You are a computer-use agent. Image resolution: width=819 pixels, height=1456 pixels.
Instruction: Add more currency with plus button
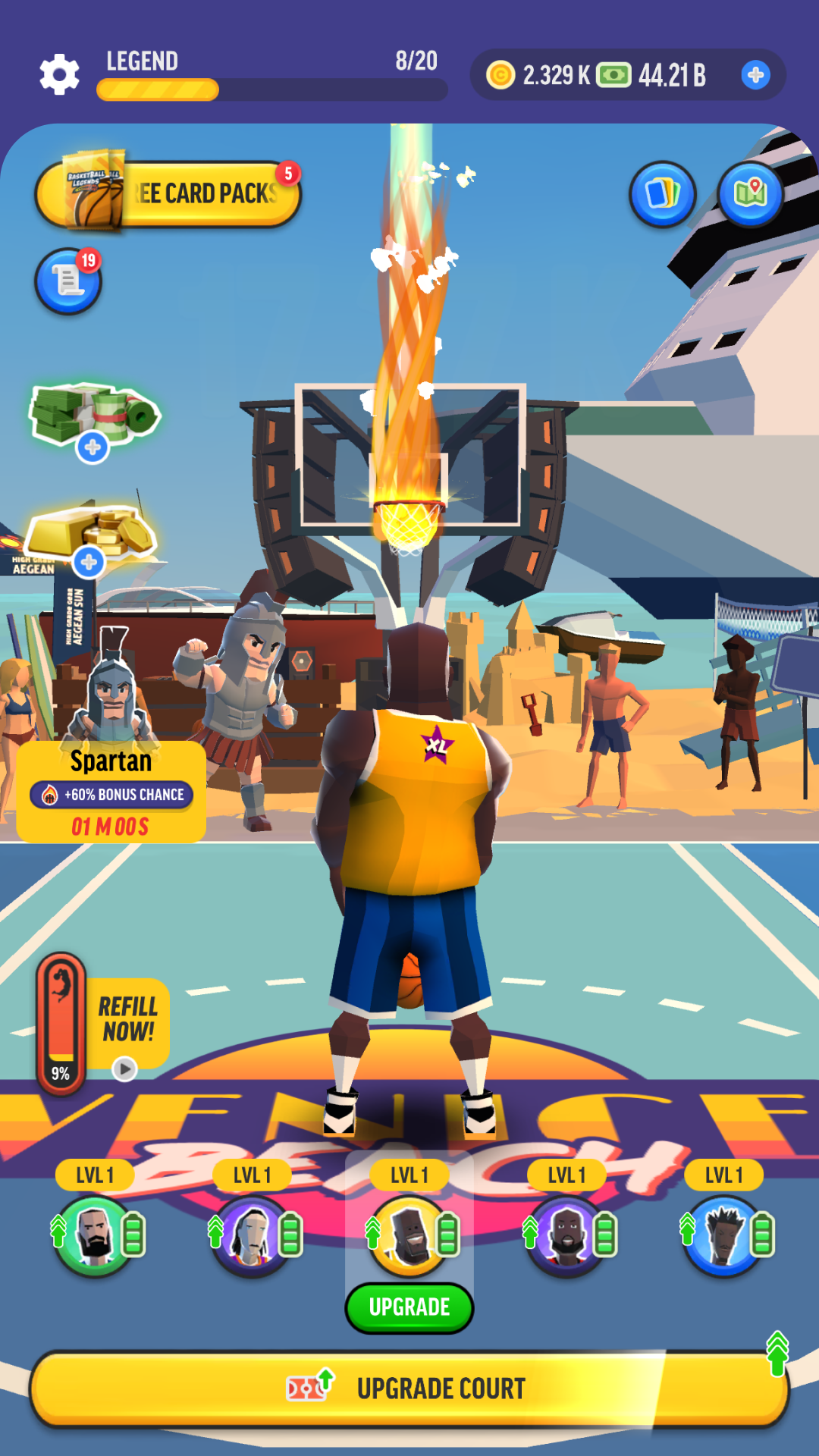[755, 75]
